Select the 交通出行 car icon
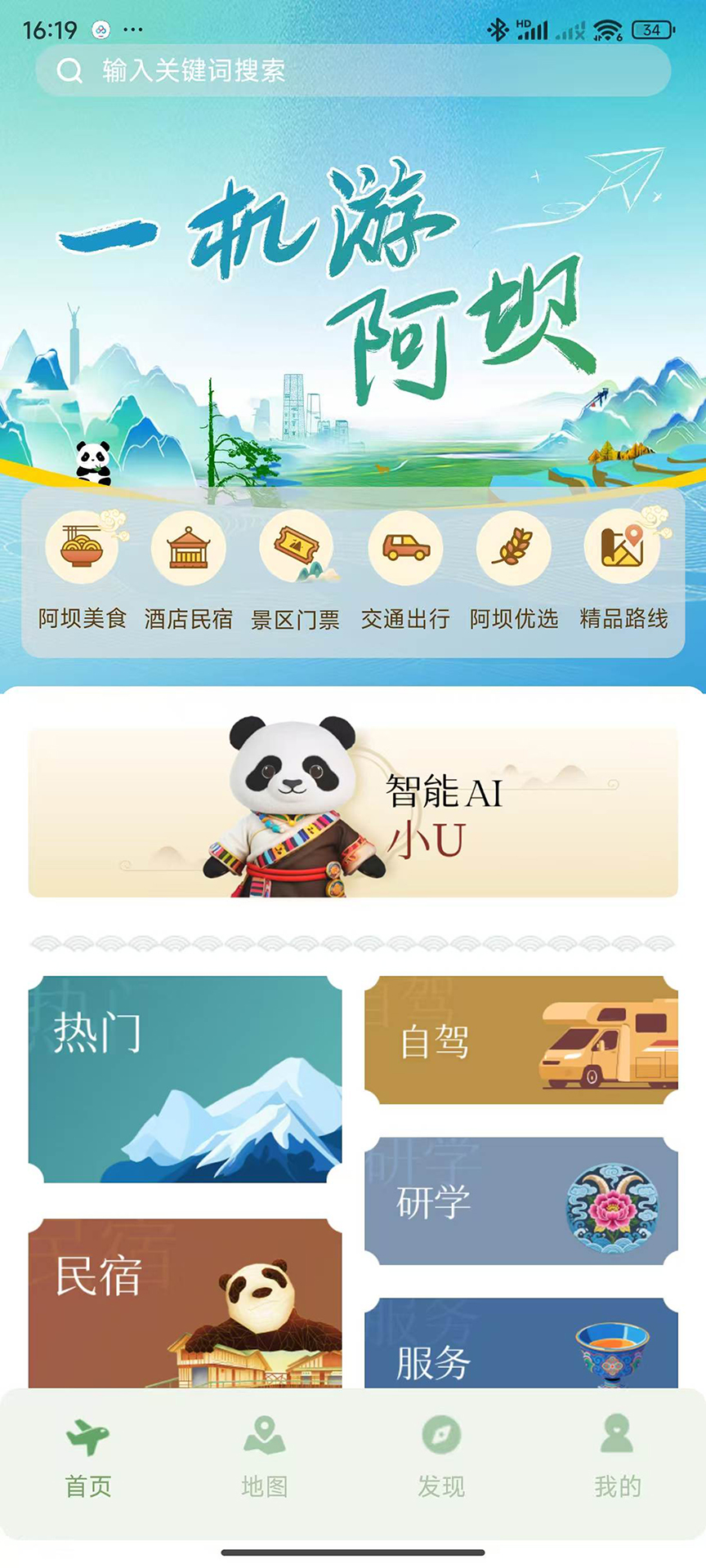This screenshot has height=1568, width=706. click(405, 548)
